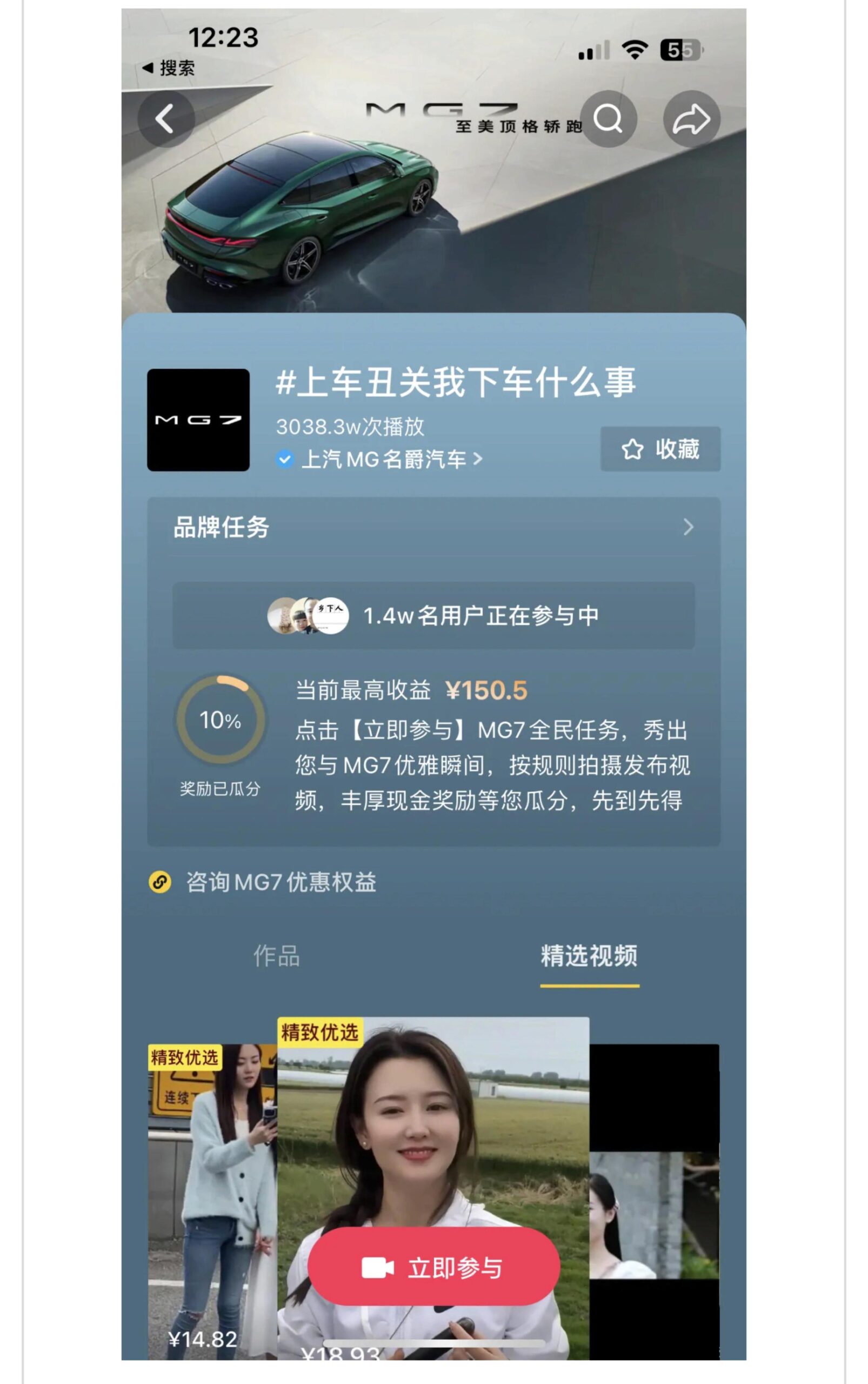Tap the 收藏 favorite button
This screenshot has height=1384, width=868.
tap(660, 449)
